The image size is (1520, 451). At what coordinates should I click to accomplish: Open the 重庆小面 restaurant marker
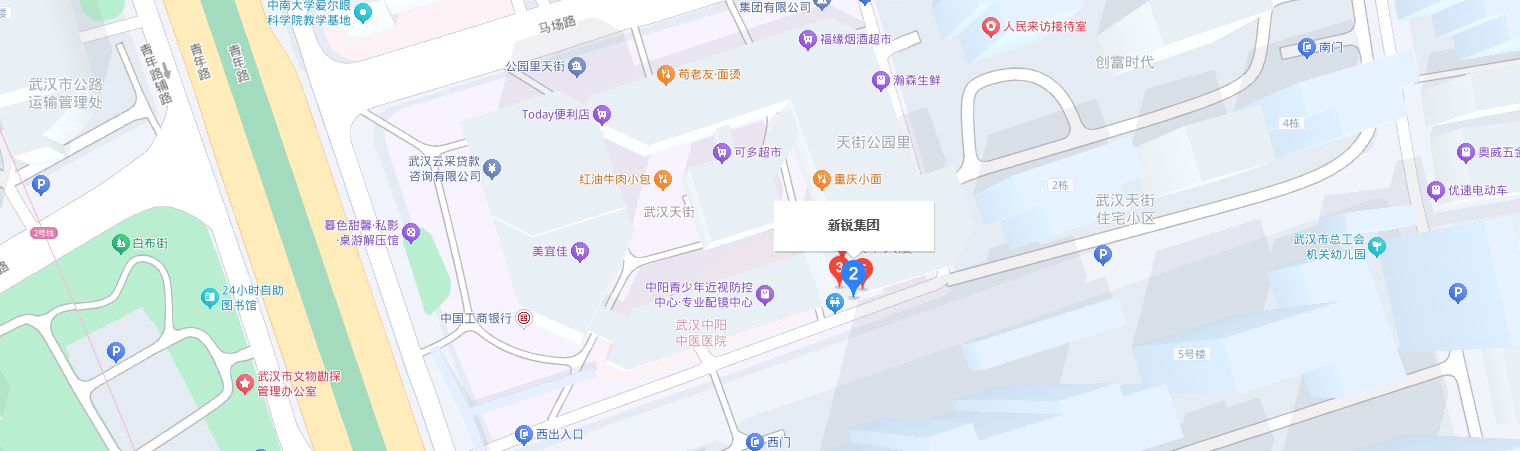tap(821, 180)
